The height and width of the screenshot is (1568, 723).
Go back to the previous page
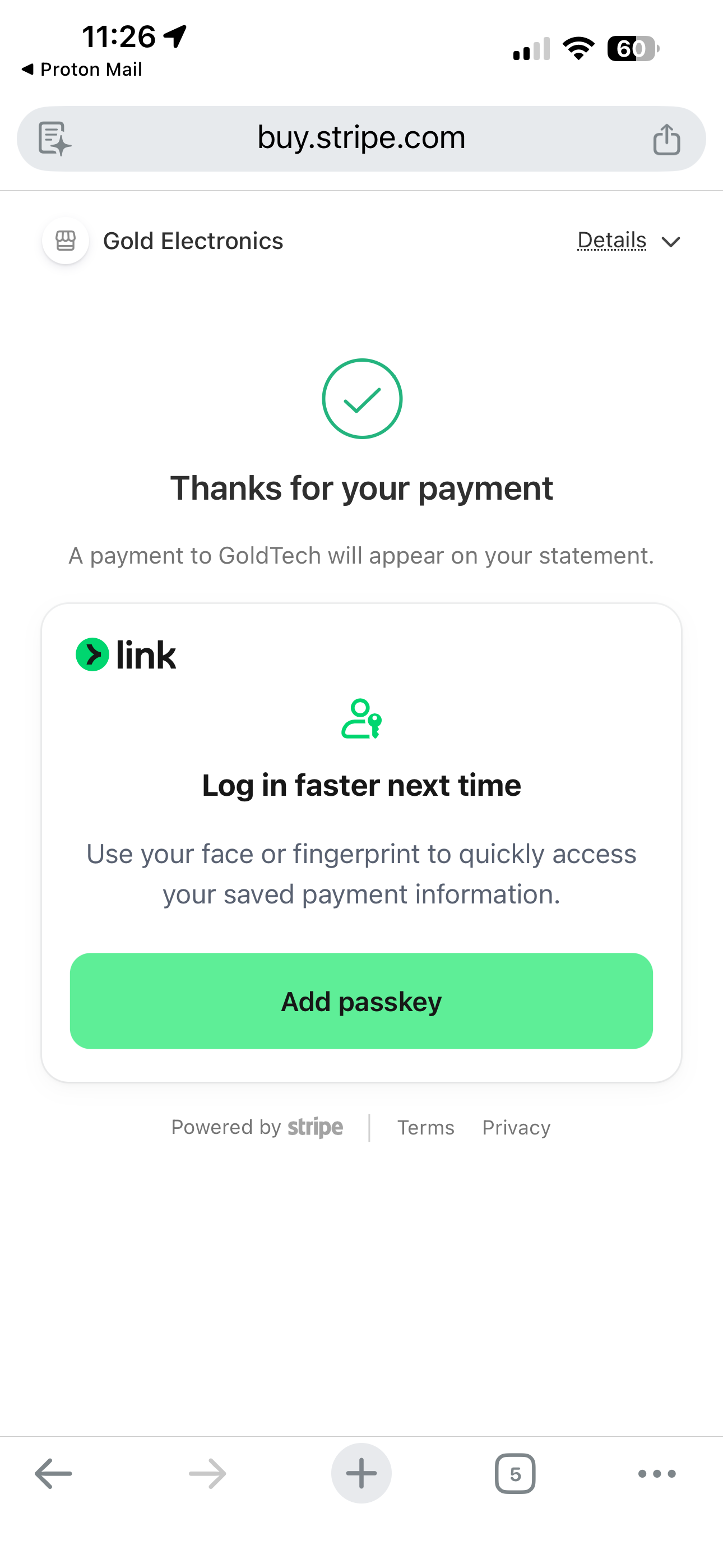coord(54,1473)
